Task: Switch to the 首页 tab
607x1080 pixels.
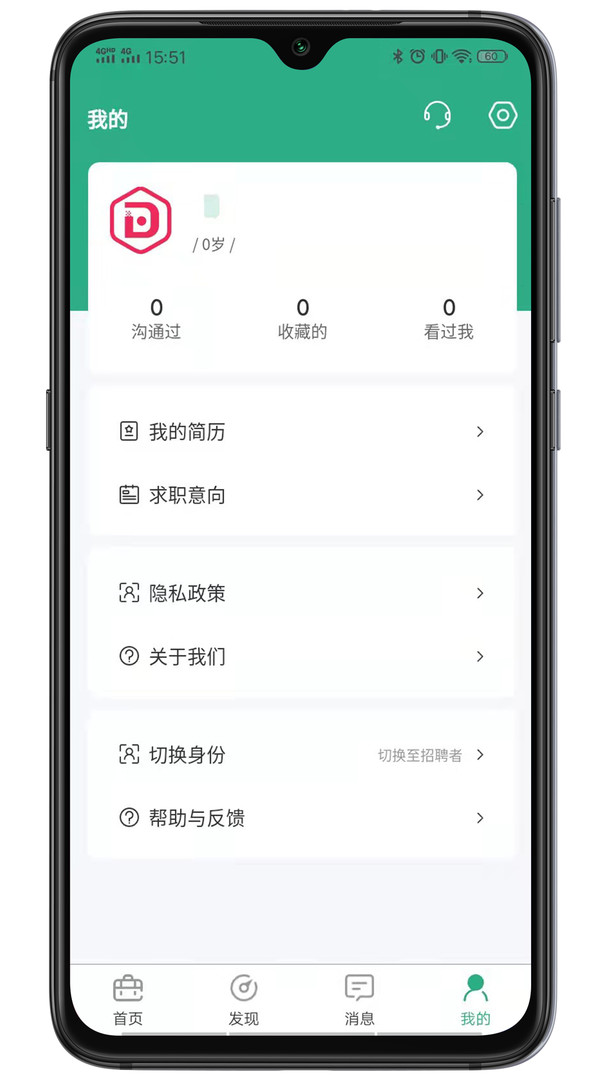Action: tap(128, 1000)
